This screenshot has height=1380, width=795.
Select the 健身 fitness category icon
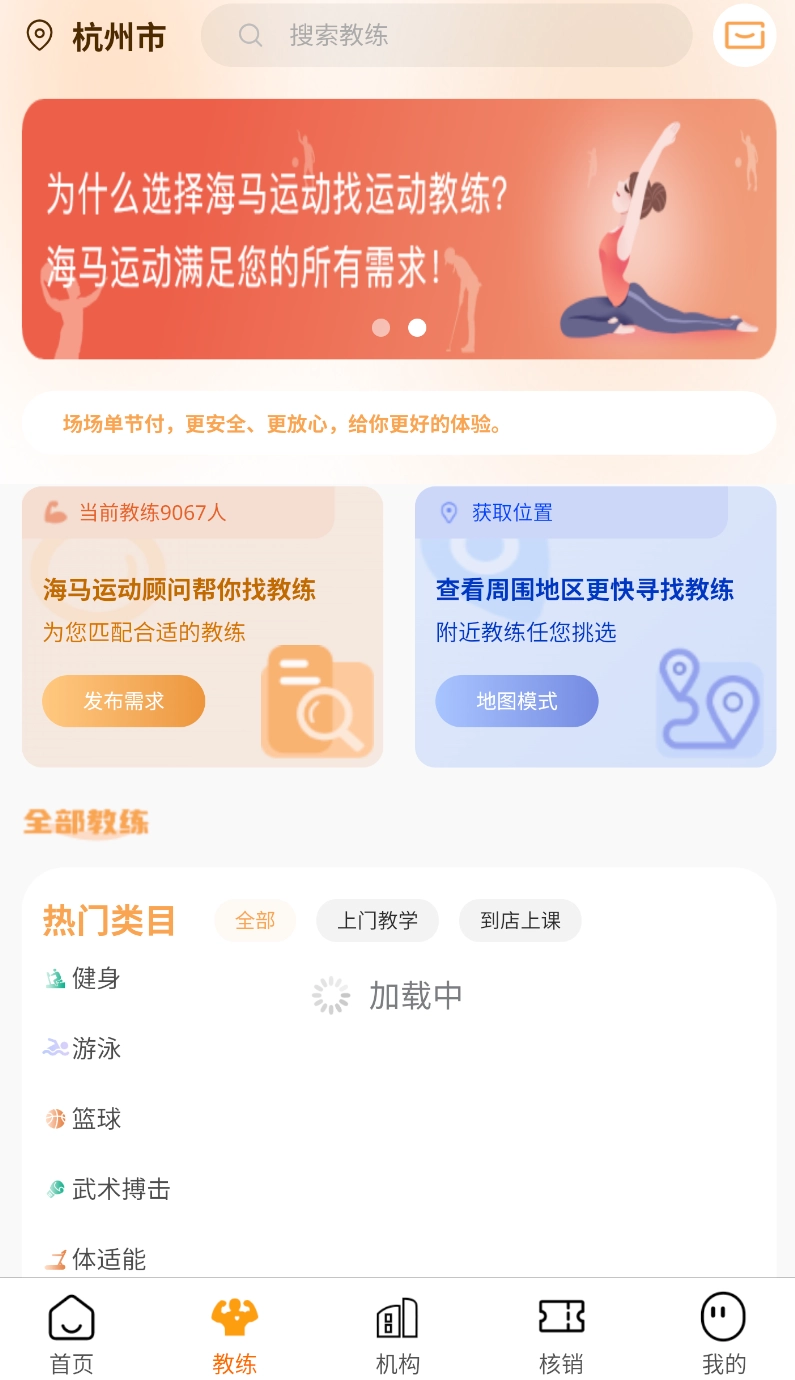coord(56,979)
